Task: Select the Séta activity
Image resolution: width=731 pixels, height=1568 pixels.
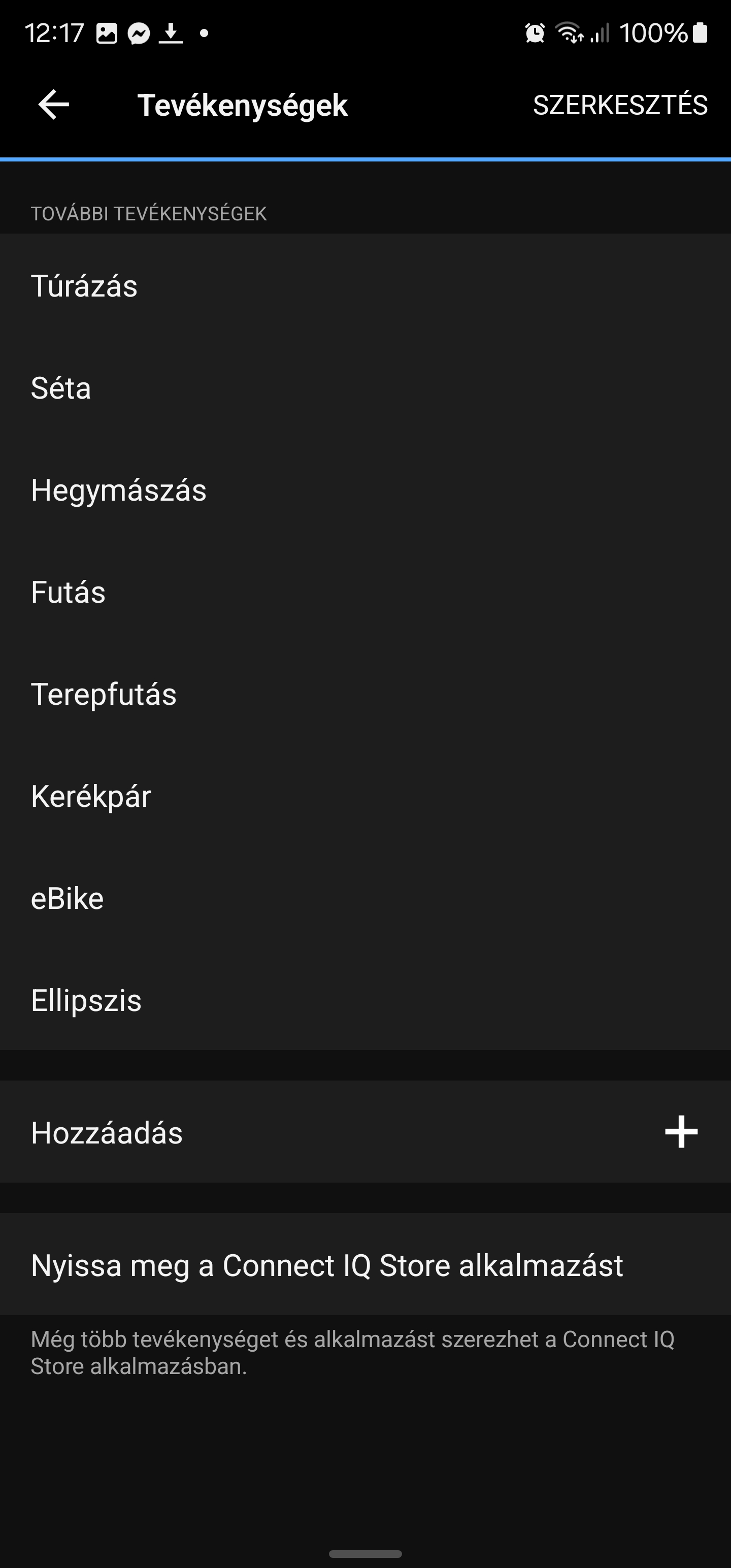Action: click(365, 388)
